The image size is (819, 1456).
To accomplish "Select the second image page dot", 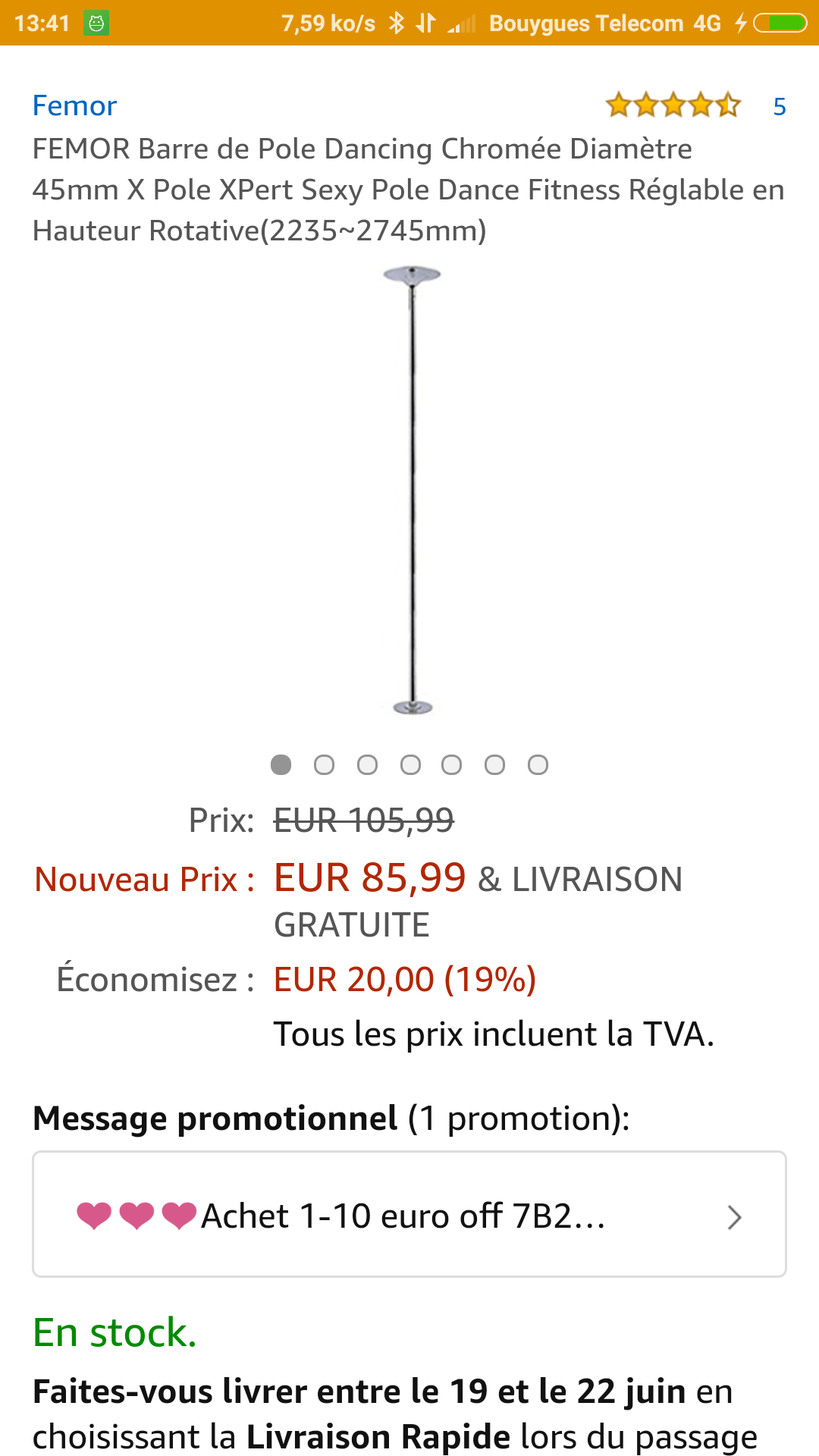I will (x=324, y=764).
